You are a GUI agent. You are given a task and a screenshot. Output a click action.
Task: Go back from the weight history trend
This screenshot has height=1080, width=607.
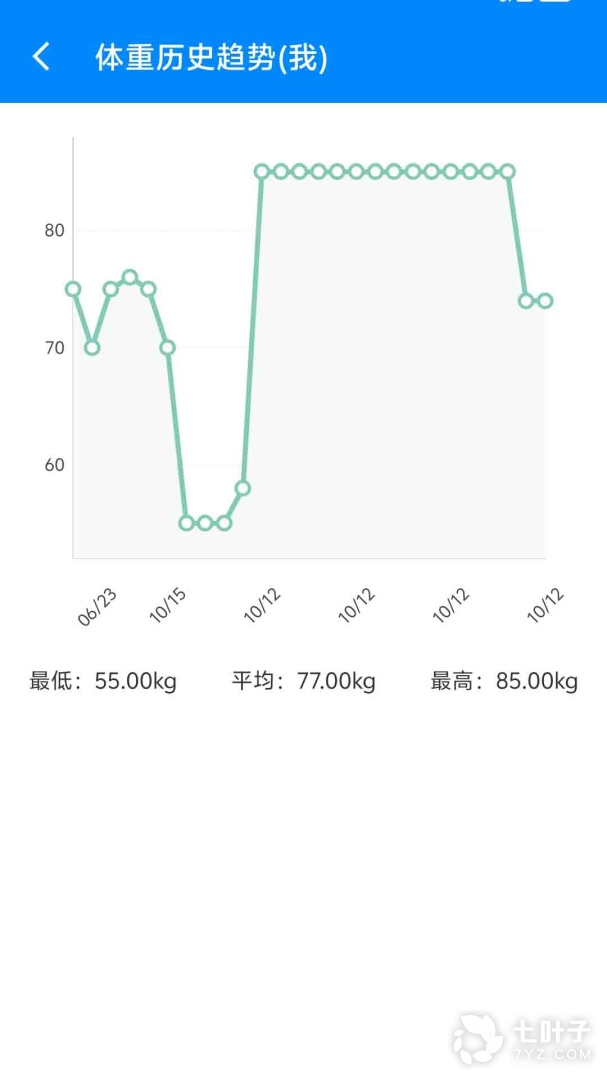click(41, 57)
